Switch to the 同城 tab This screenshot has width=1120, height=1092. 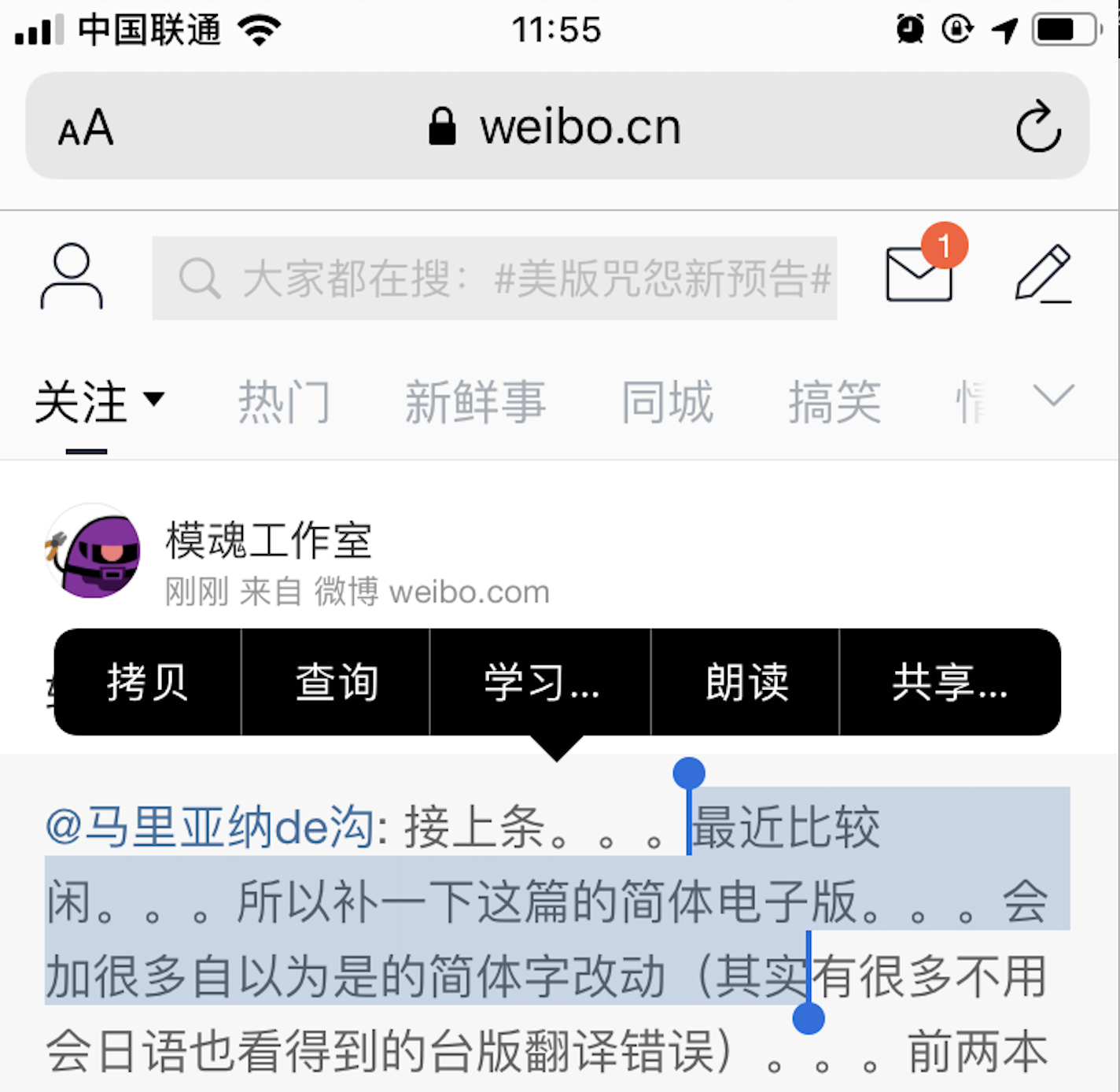tap(667, 401)
